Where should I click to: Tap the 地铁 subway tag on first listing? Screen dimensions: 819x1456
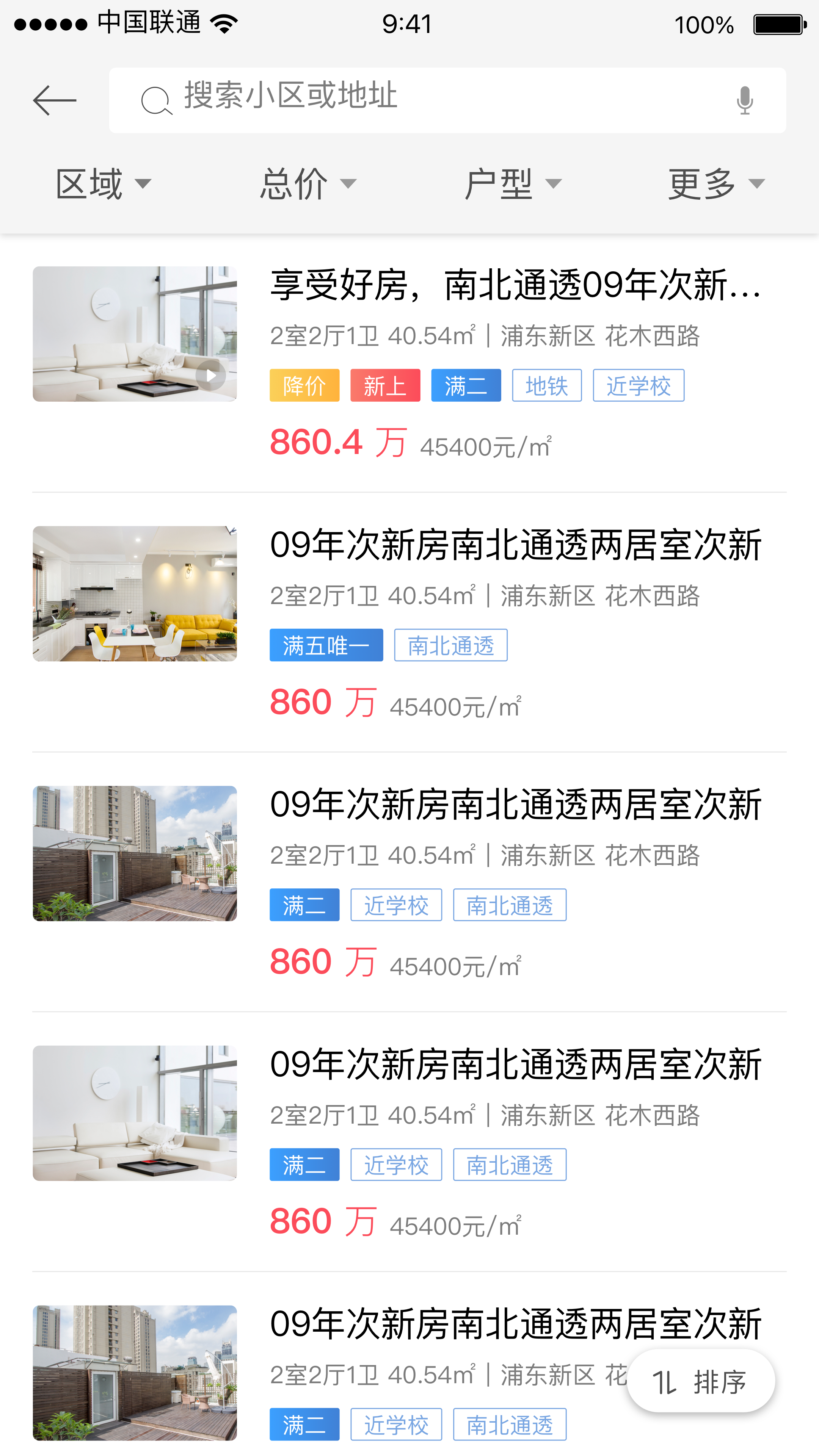[546, 385]
